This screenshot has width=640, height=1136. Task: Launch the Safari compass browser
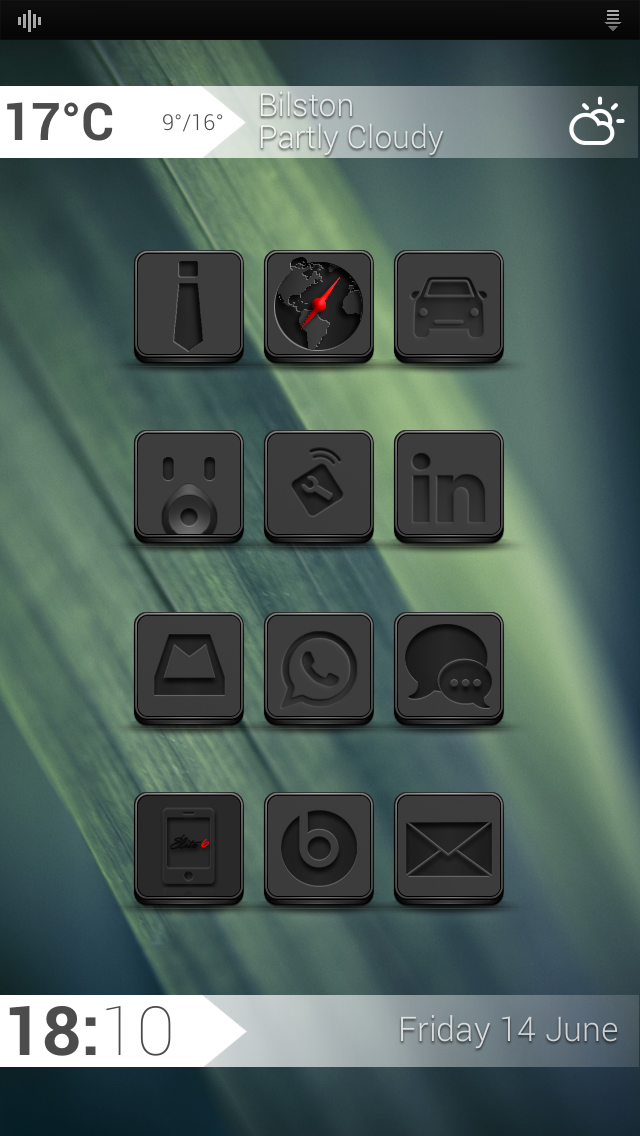pos(319,305)
